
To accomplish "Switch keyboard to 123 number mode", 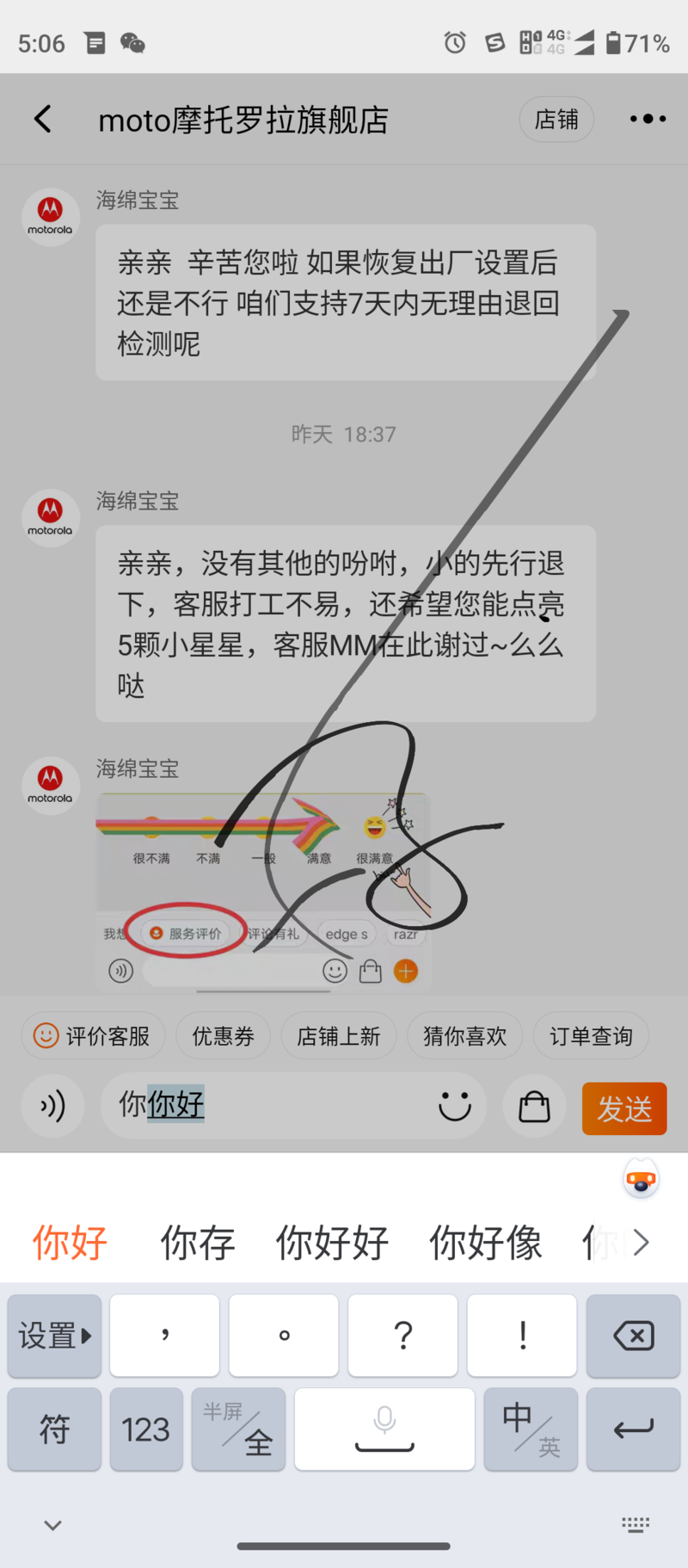I will pyautogui.click(x=145, y=1429).
